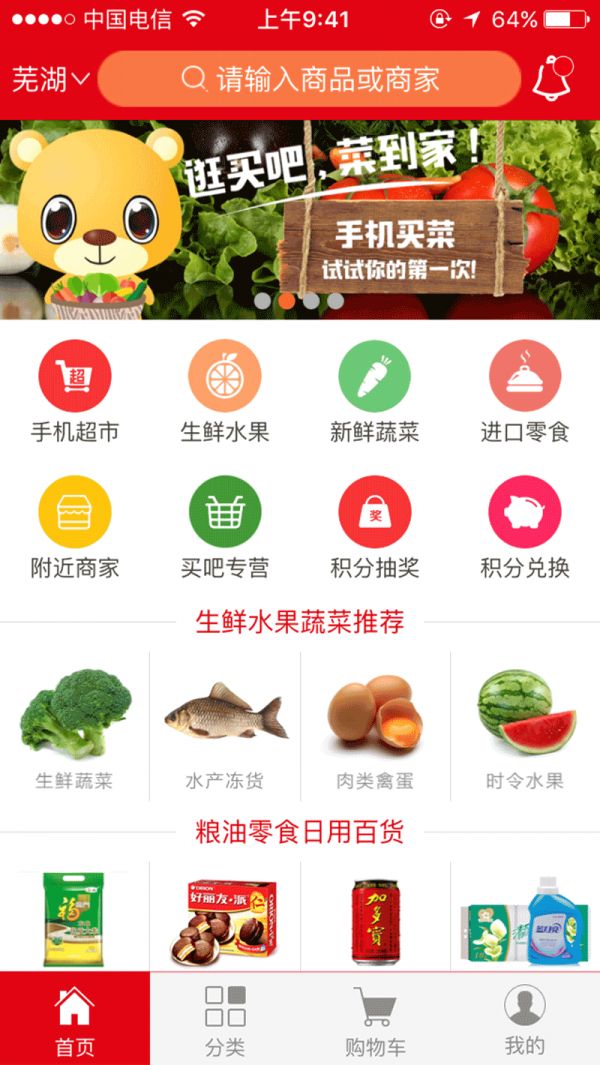Viewport: 600px width, 1065px height.
Task: Browse the 水产冻货 fish tile
Action: (225, 727)
